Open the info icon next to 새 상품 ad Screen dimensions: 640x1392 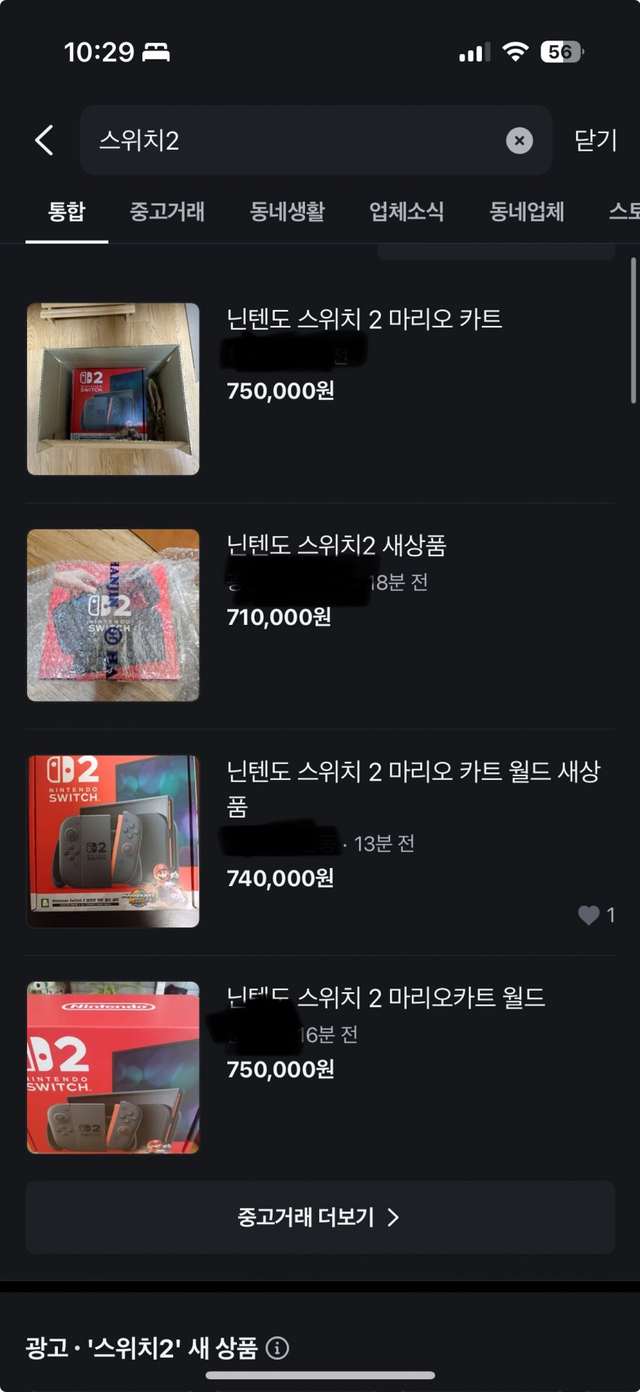tap(278, 1348)
